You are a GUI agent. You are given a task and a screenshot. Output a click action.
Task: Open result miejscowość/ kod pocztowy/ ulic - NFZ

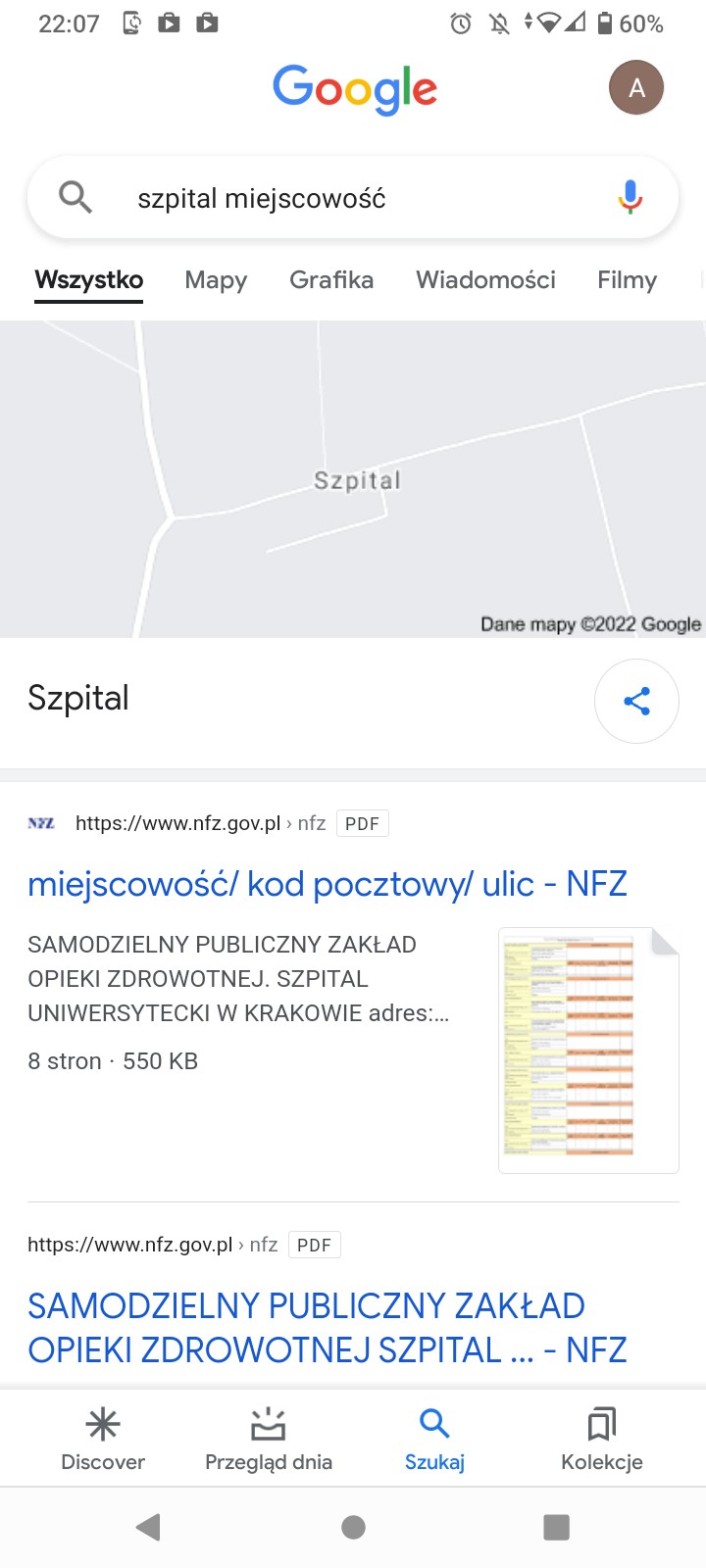point(327,884)
